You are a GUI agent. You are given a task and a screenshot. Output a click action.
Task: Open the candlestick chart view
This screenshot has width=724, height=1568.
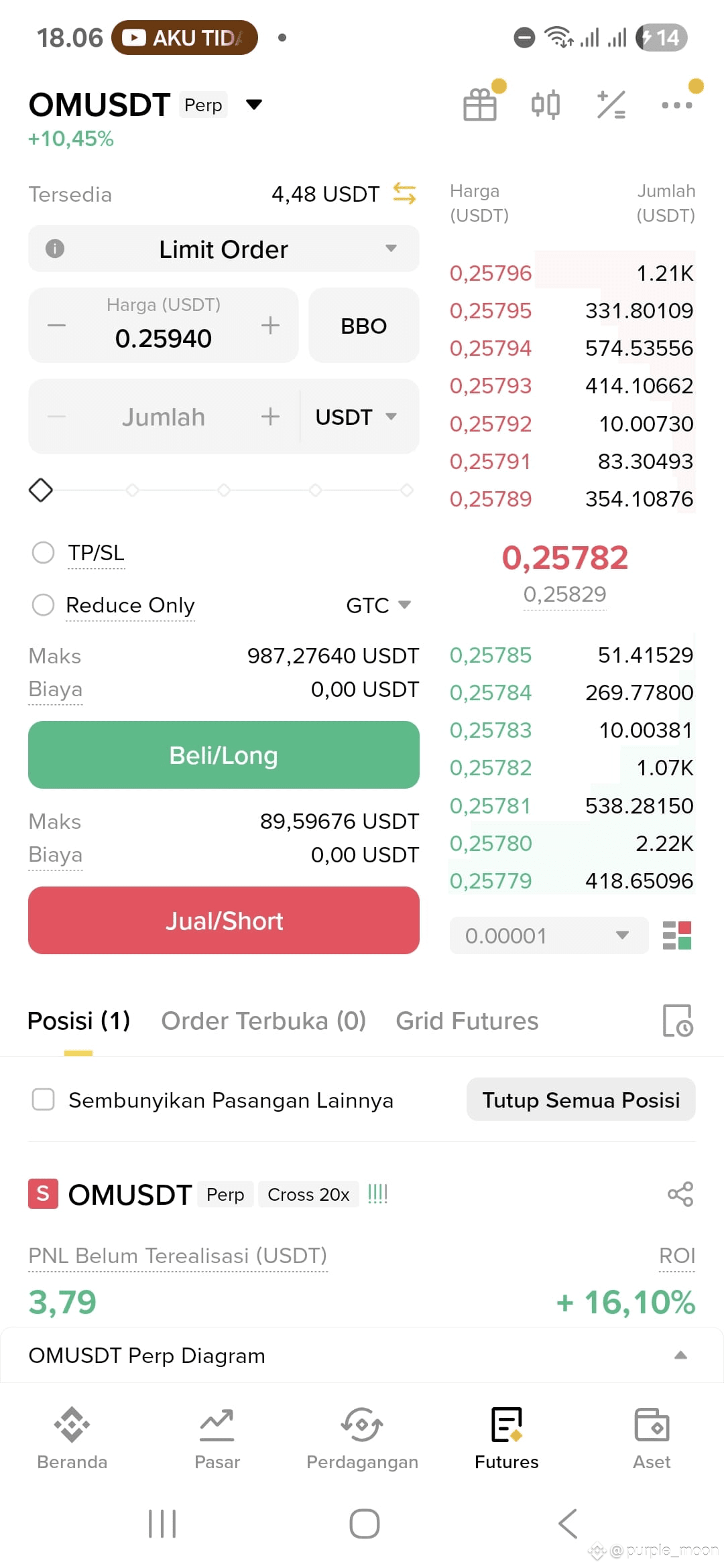coord(545,105)
